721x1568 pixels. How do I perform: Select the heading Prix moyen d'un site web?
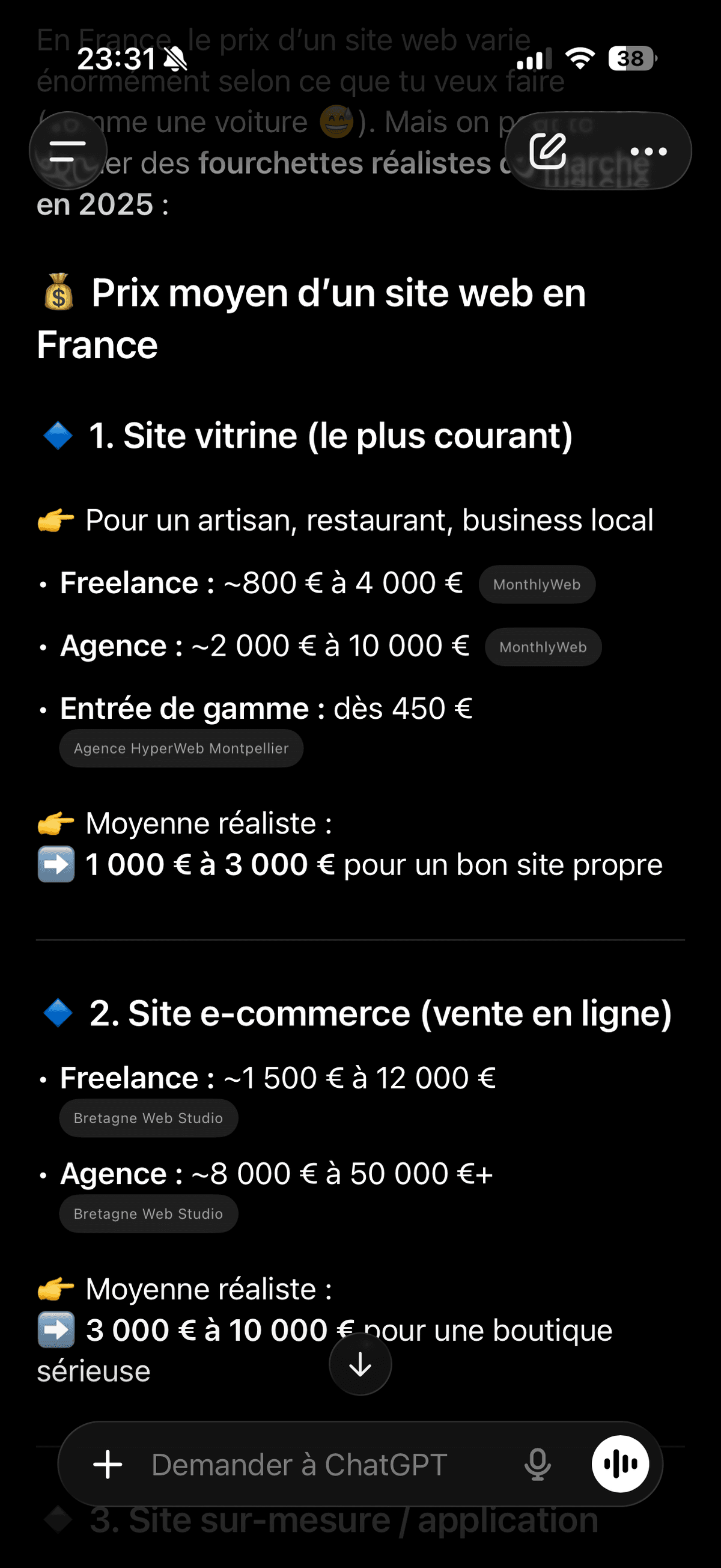tap(311, 293)
